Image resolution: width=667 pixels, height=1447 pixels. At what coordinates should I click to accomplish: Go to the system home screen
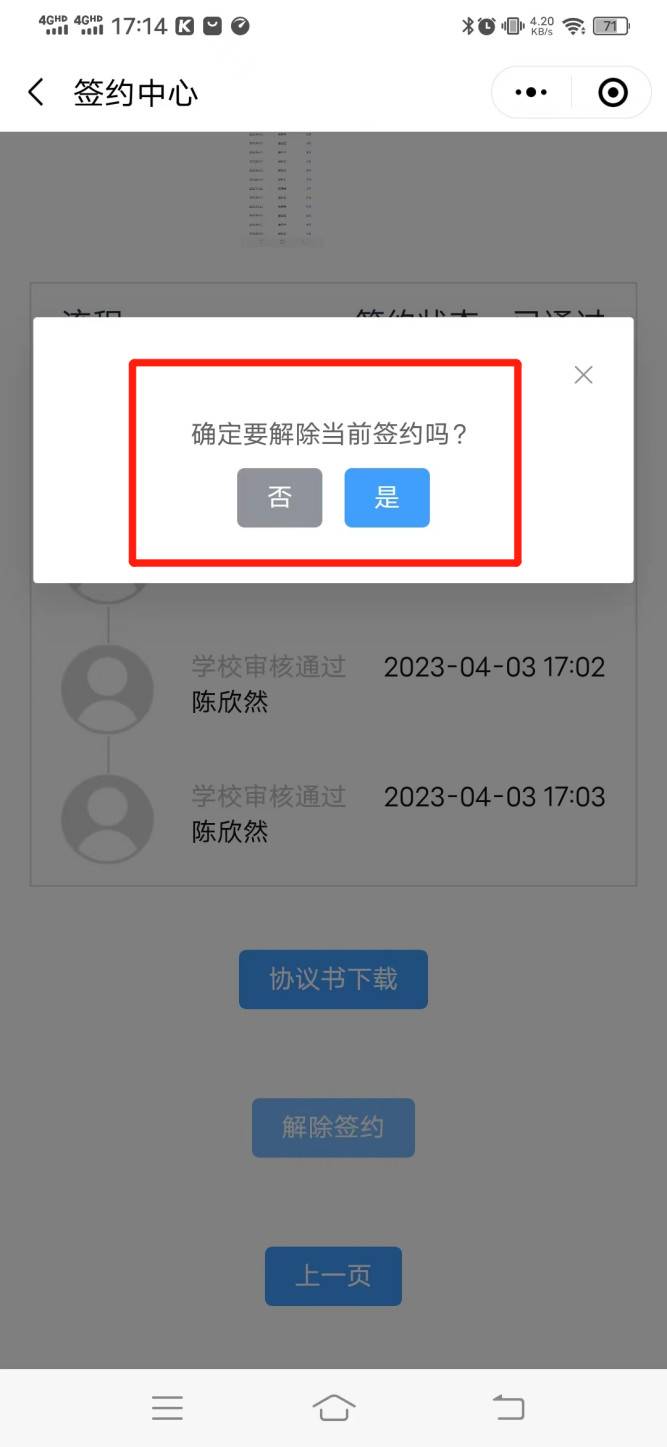[x=333, y=1408]
